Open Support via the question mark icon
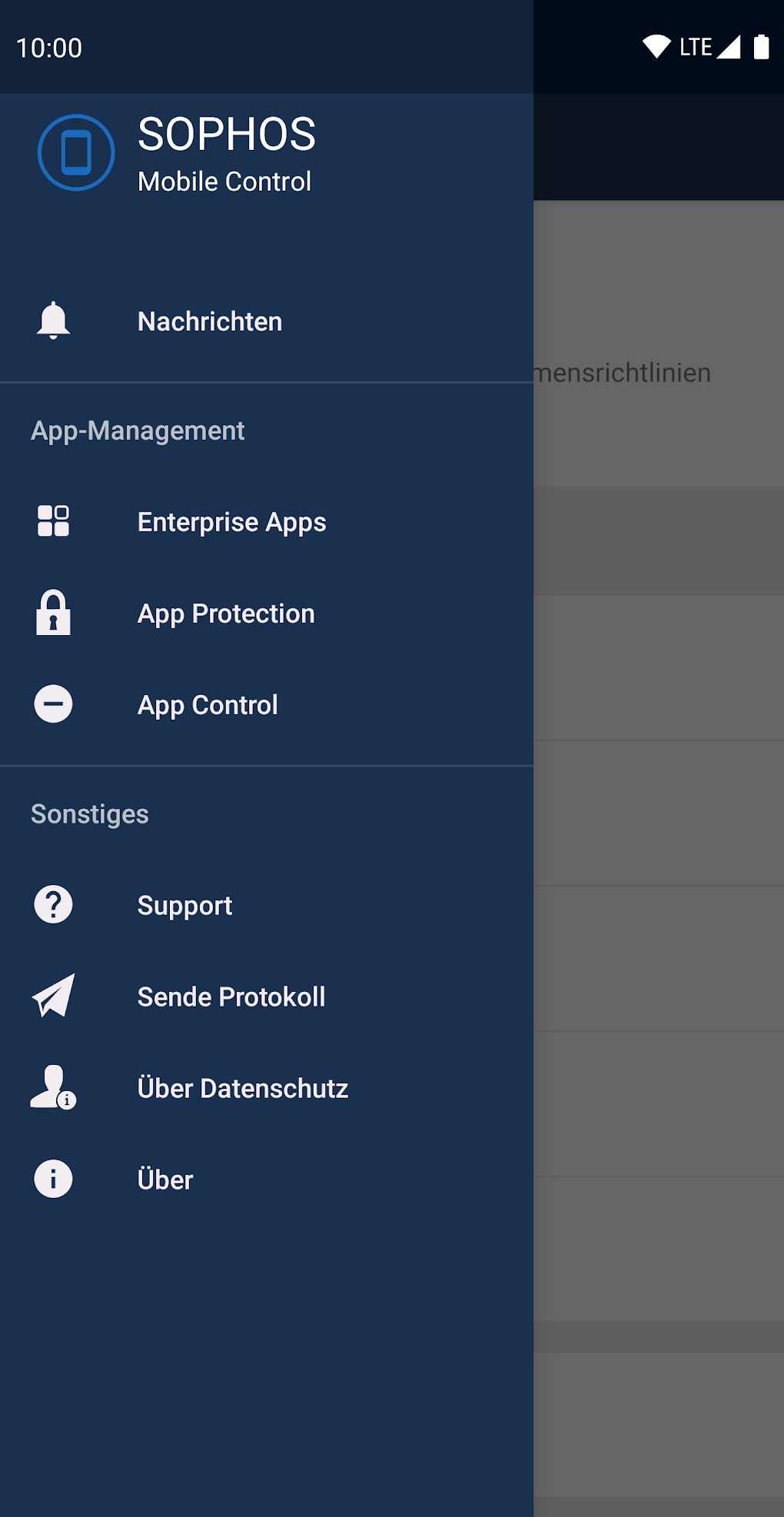This screenshot has width=784, height=1517. pyautogui.click(x=52, y=905)
